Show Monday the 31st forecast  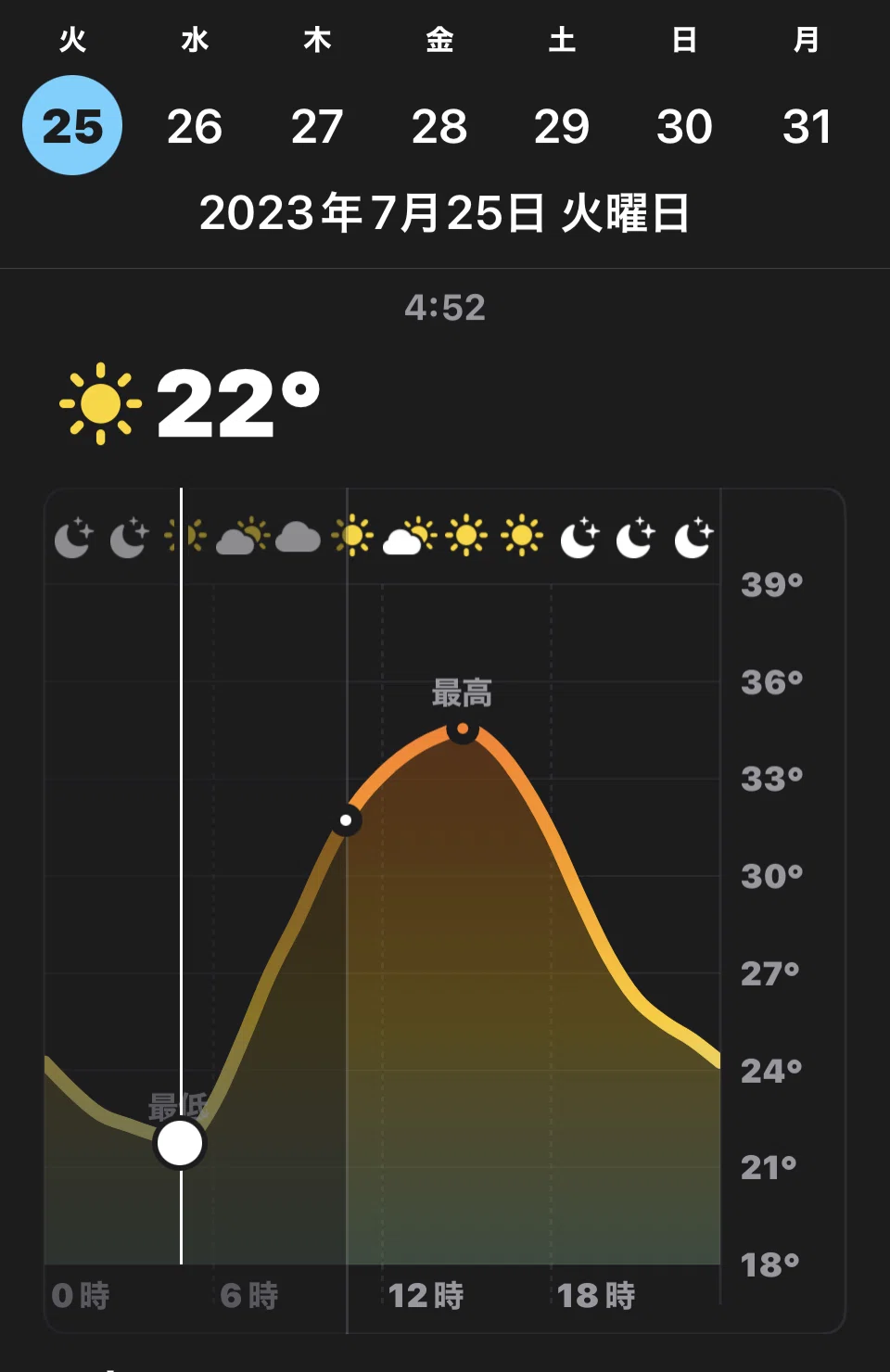pyautogui.click(x=807, y=126)
